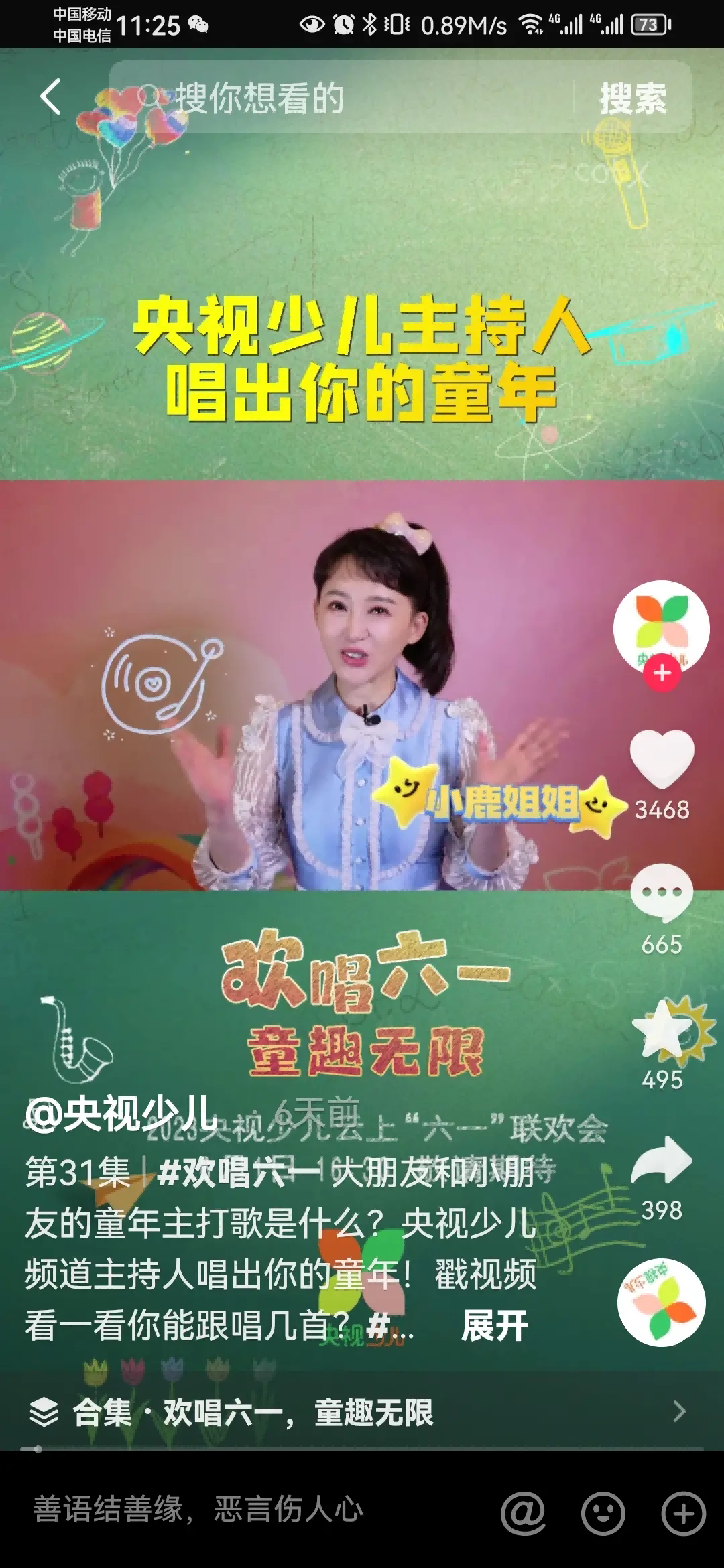Open the emoji picker smiley icon
The image size is (724, 1568).
click(603, 1513)
